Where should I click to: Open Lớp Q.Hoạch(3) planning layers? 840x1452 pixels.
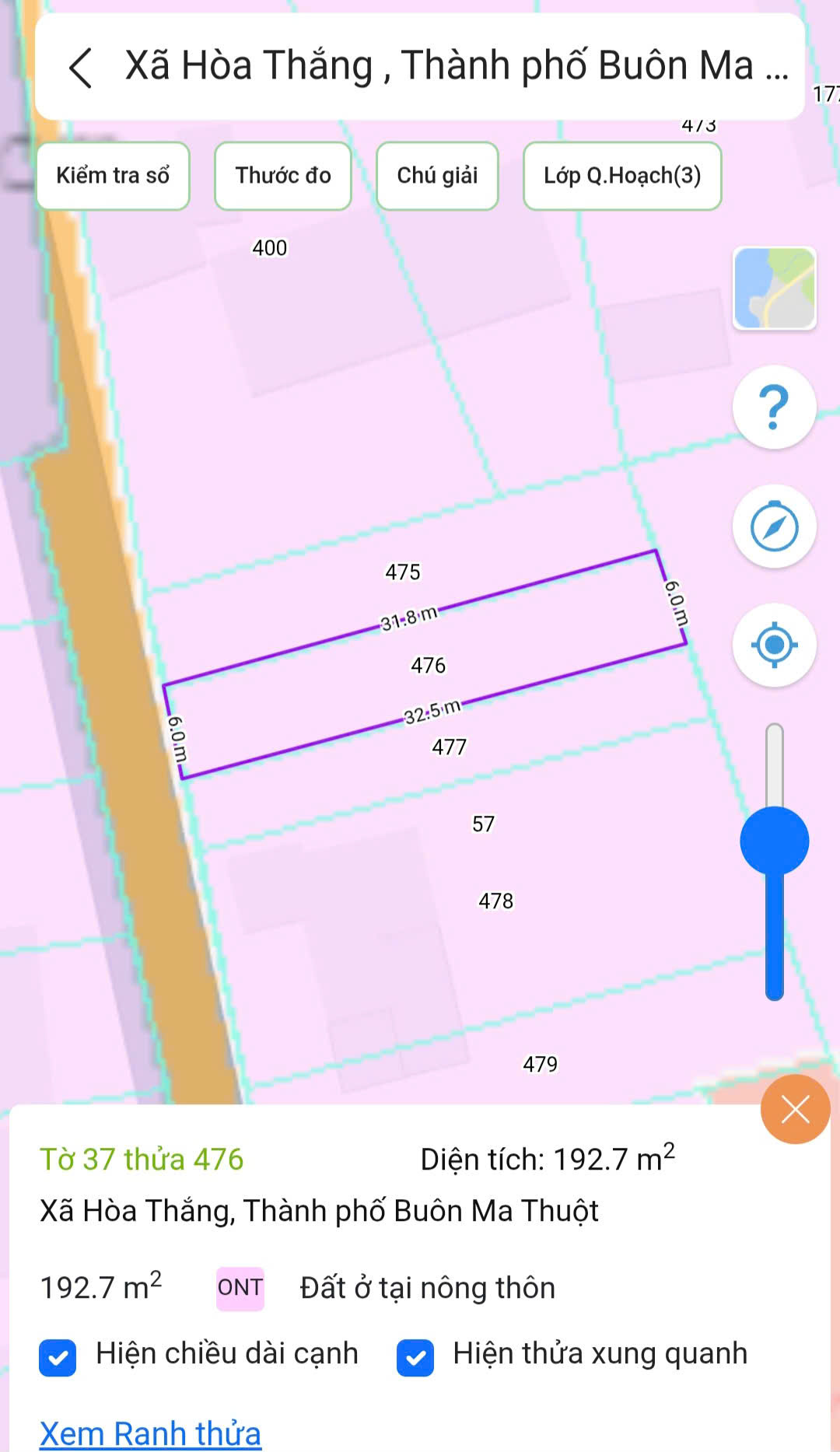pyautogui.click(x=622, y=176)
